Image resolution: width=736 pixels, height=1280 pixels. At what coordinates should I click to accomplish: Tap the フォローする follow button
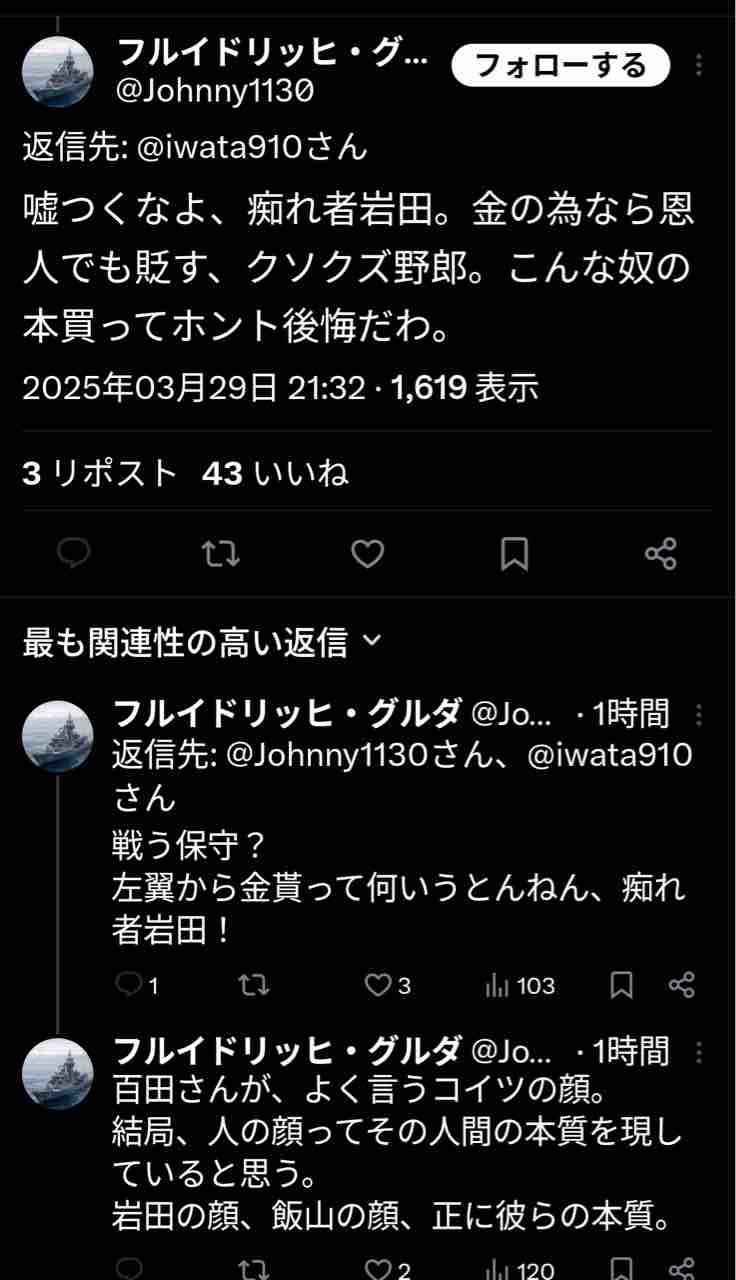tap(560, 66)
